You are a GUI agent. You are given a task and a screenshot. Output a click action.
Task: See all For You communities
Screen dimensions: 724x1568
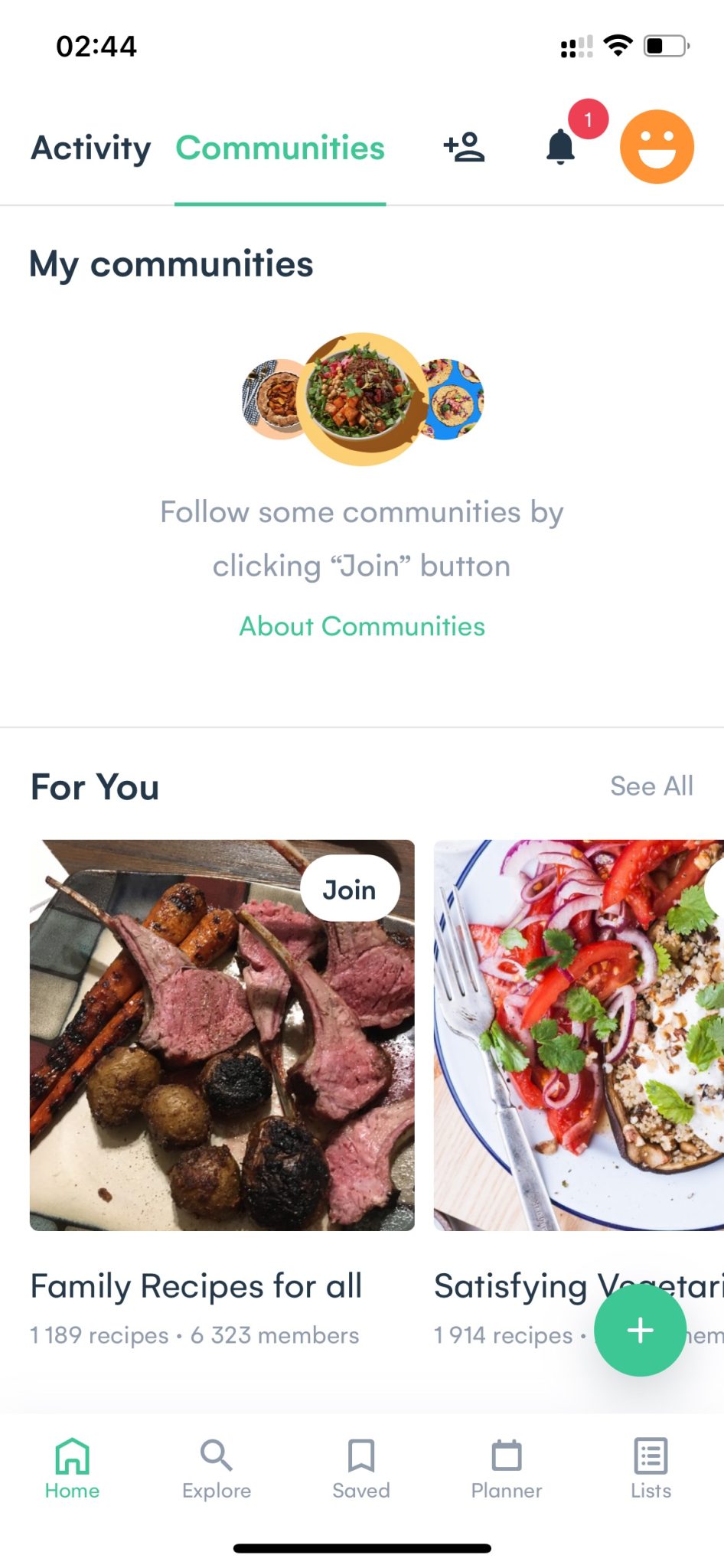pyautogui.click(x=651, y=786)
